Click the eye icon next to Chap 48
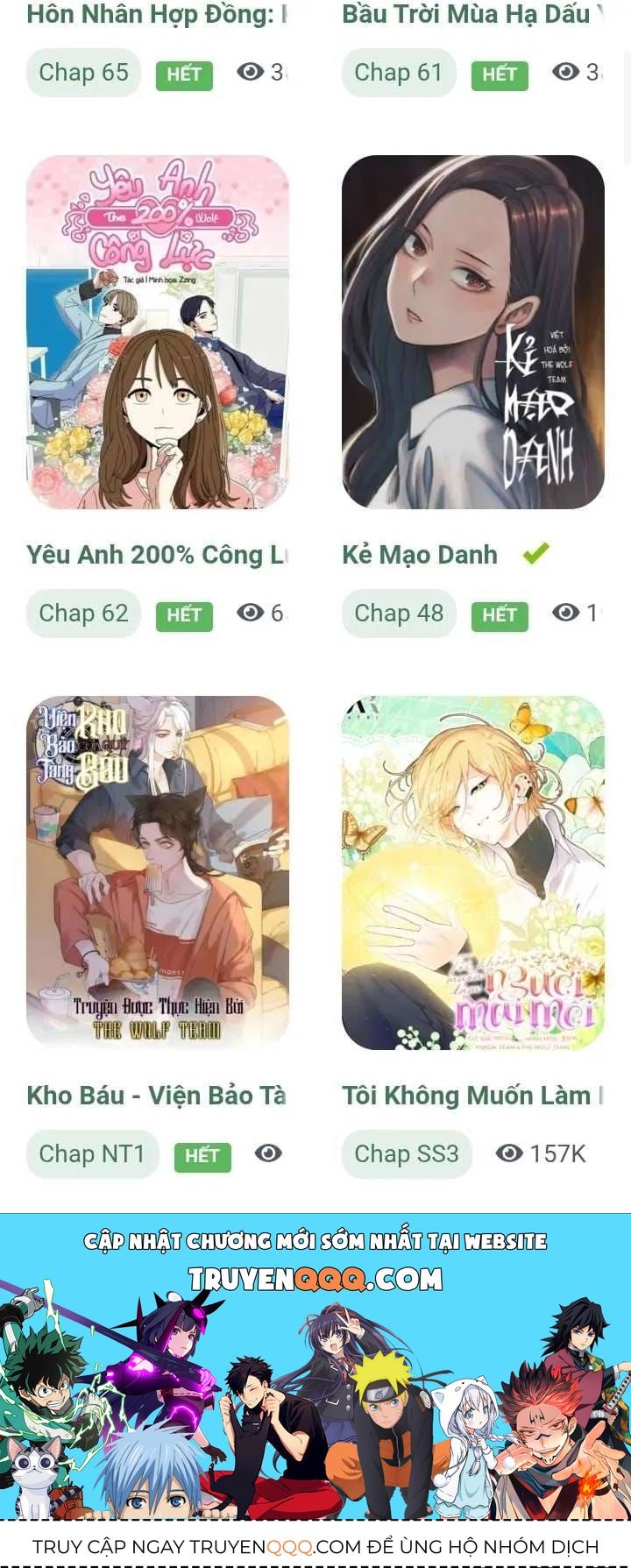 click(565, 614)
